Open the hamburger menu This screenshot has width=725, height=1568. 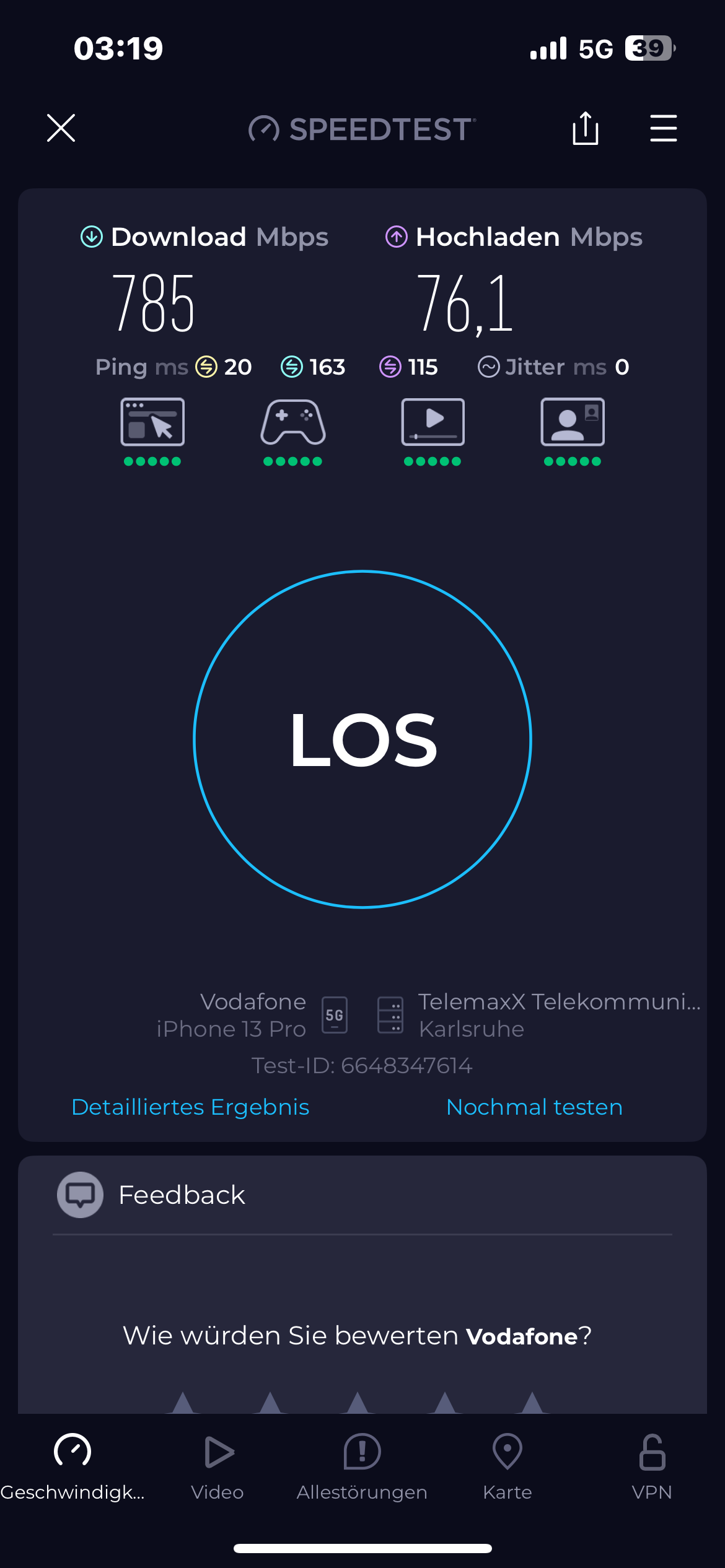point(663,128)
